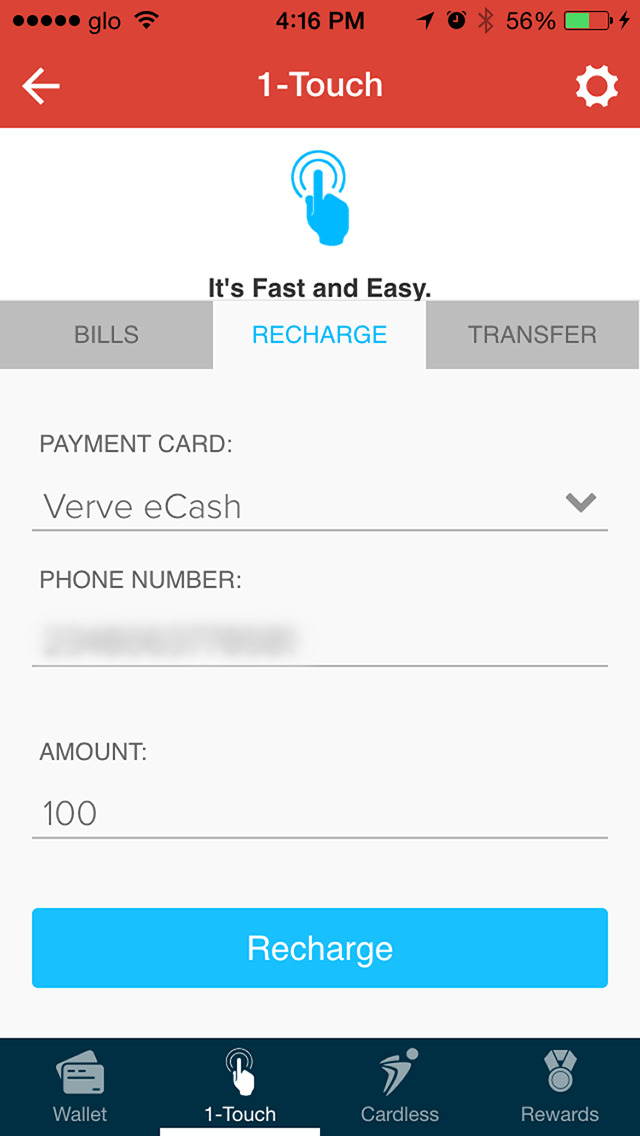Open the Wallet tab

pos(80,1087)
